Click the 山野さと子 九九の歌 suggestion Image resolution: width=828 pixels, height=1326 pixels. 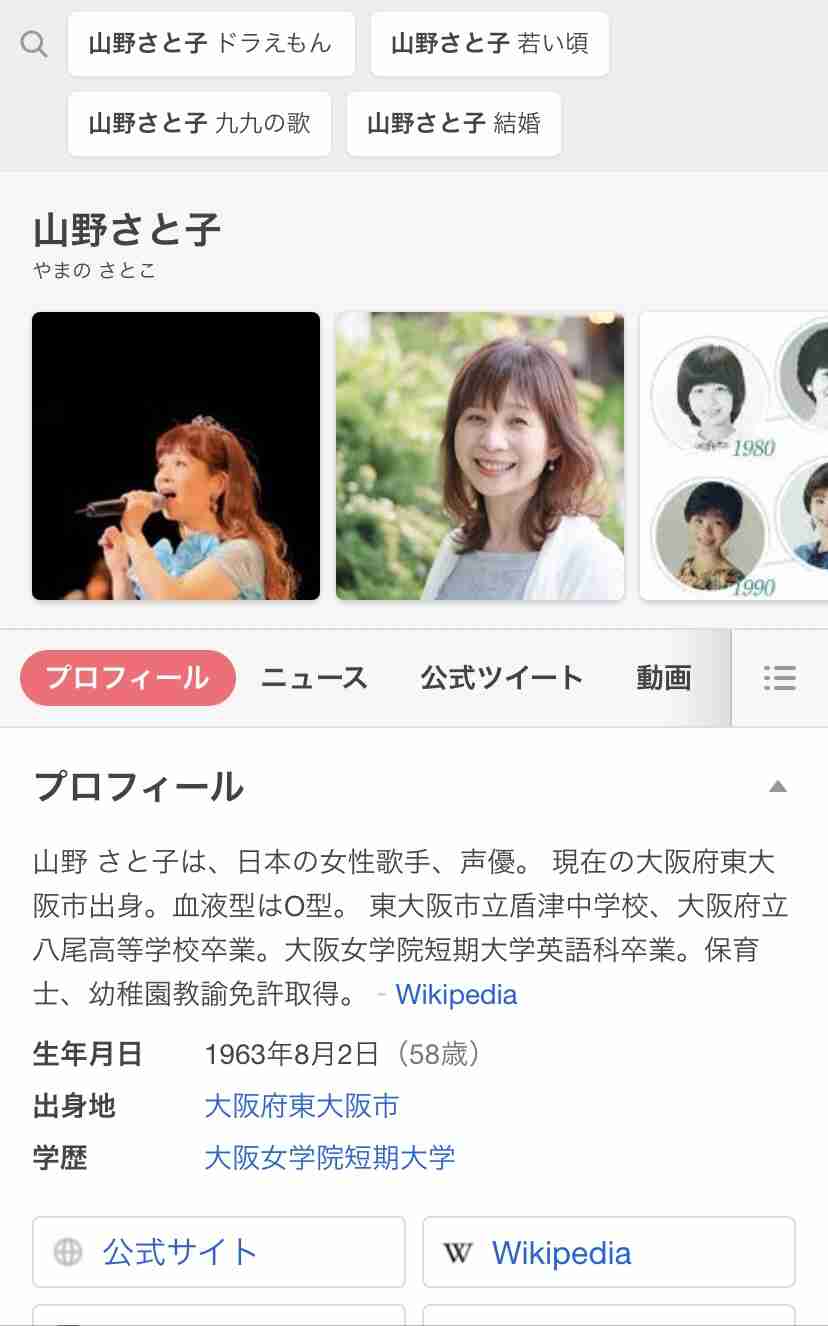199,124
